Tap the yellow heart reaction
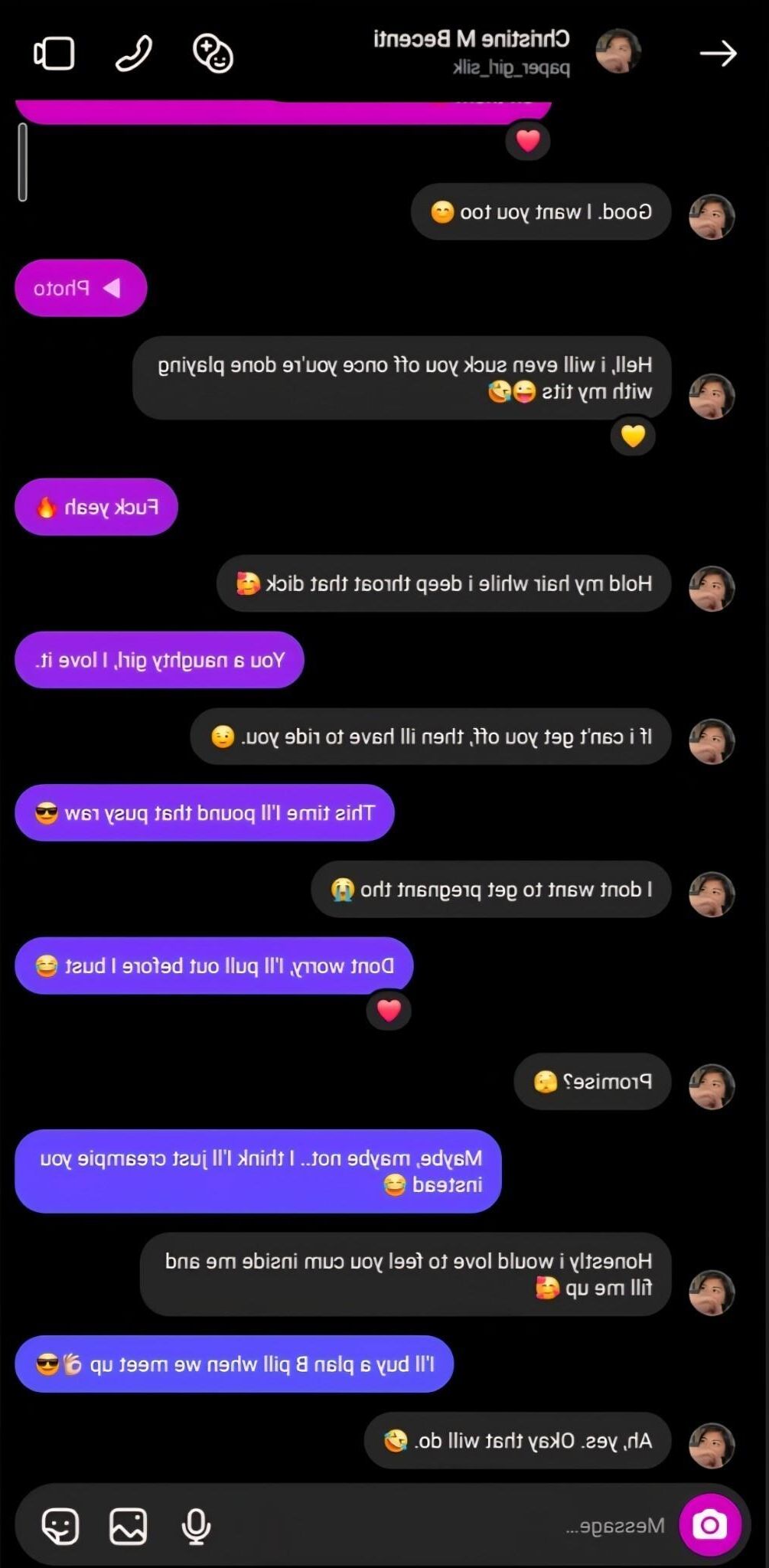The image size is (769, 1568). coord(633,436)
